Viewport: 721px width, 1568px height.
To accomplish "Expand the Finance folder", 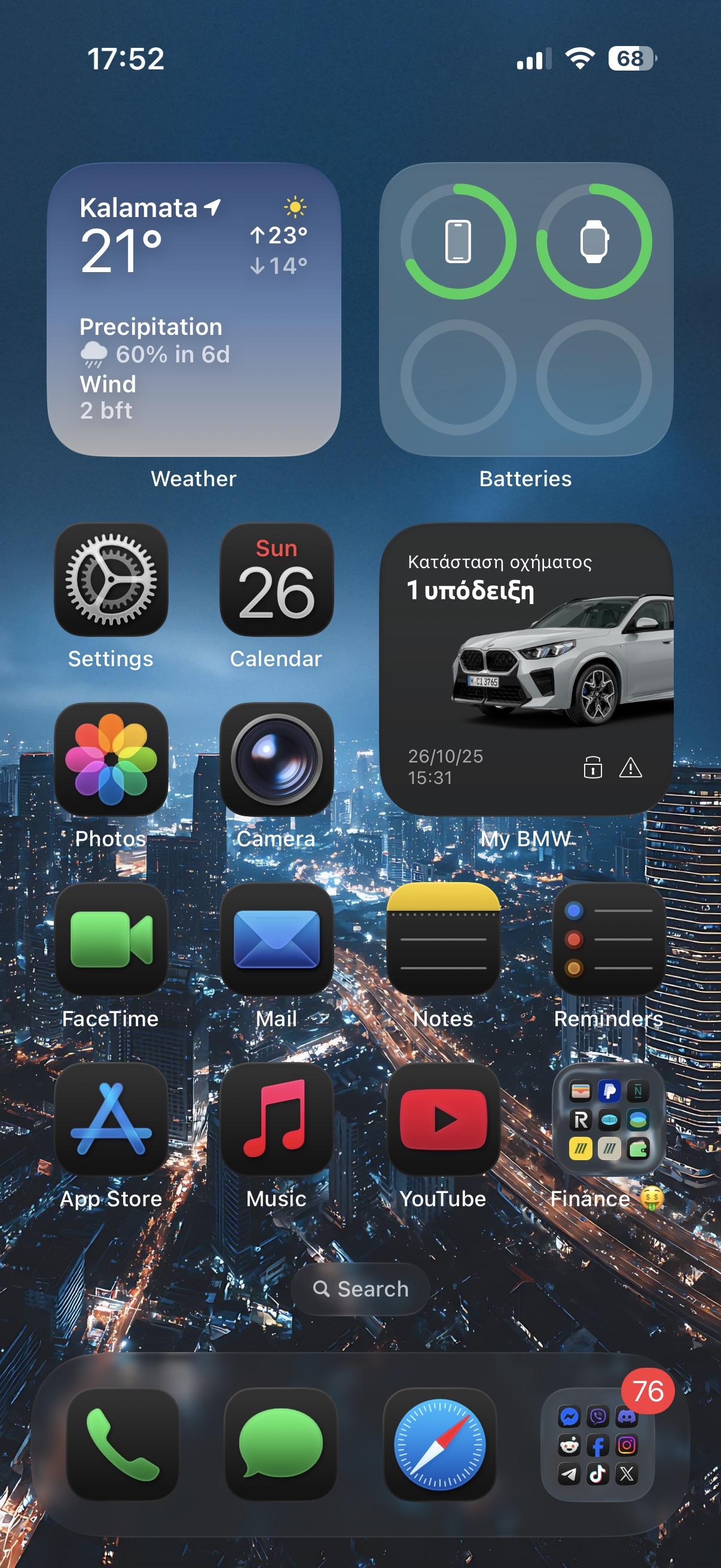I will [609, 1119].
